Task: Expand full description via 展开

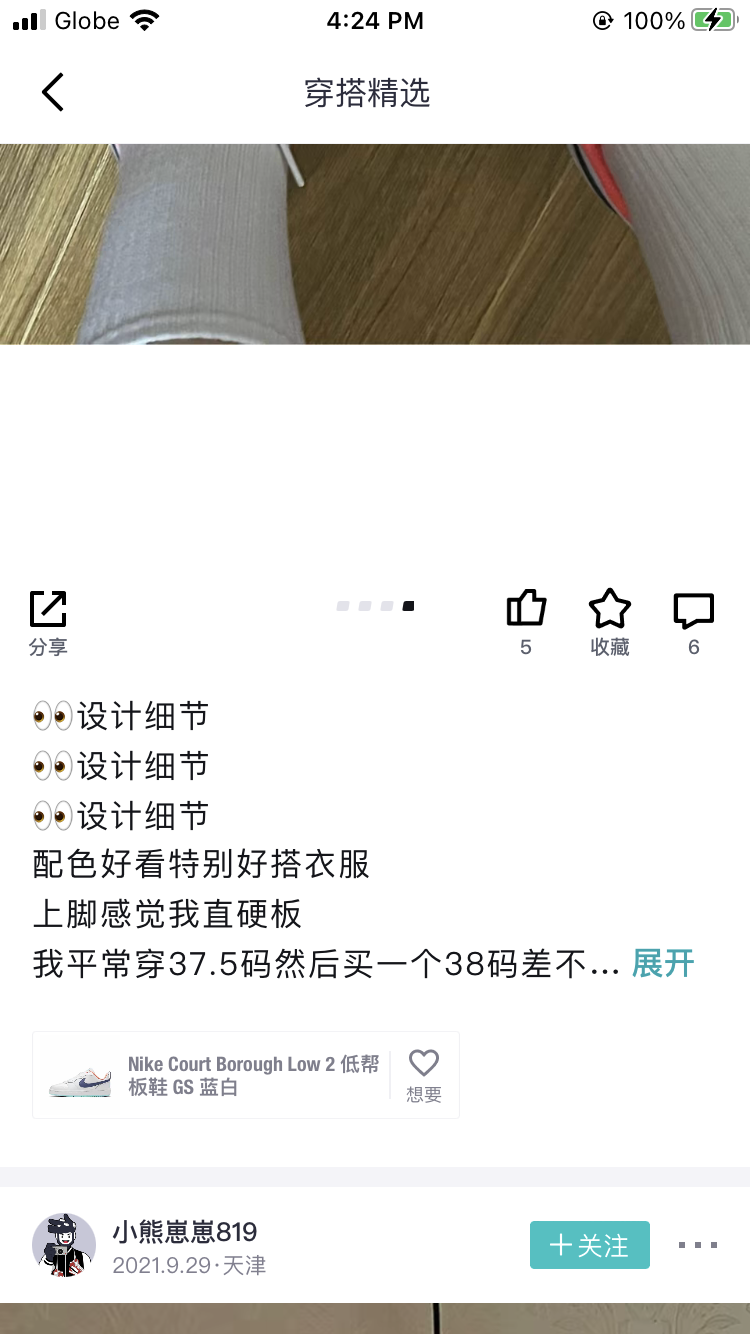Action: tap(663, 964)
